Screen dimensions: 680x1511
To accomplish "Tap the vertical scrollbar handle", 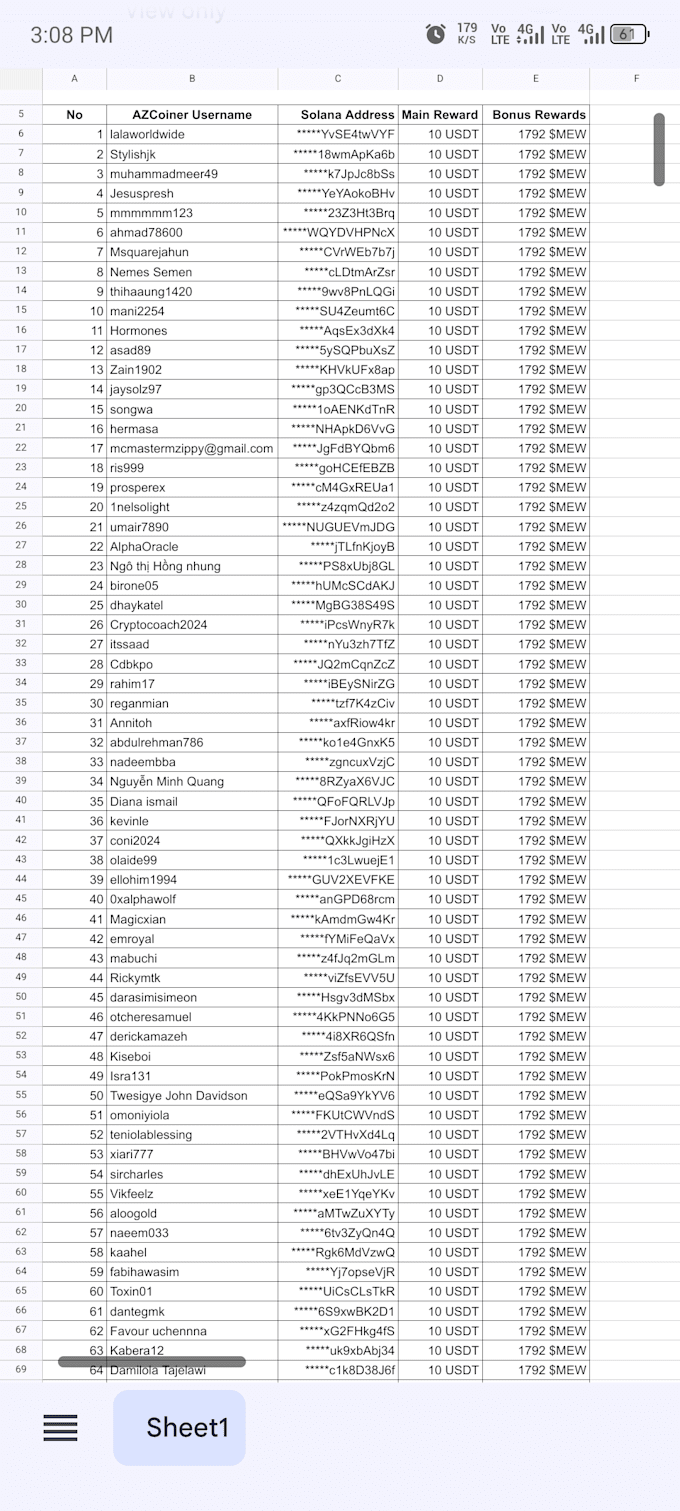I will (x=659, y=149).
